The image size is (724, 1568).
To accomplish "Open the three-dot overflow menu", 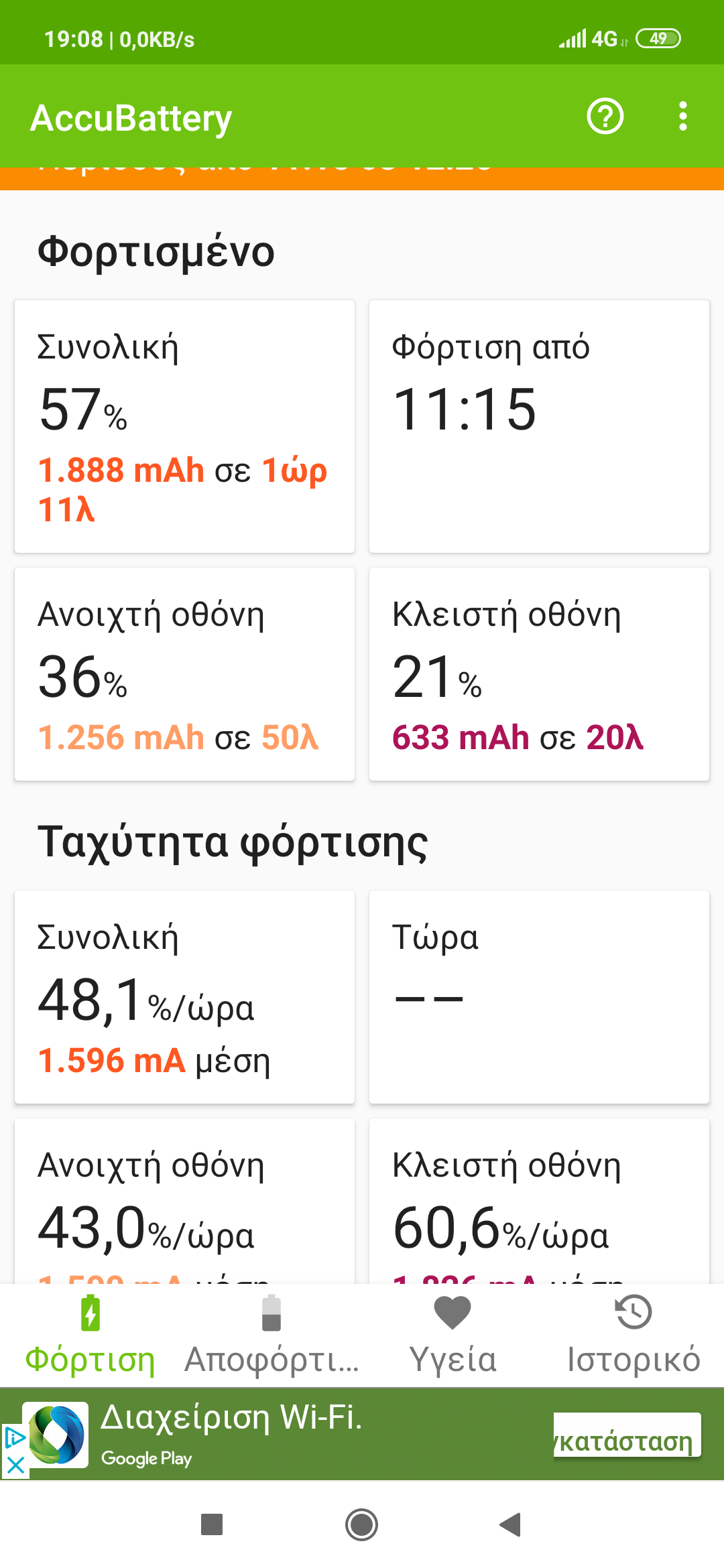I will (x=682, y=117).
